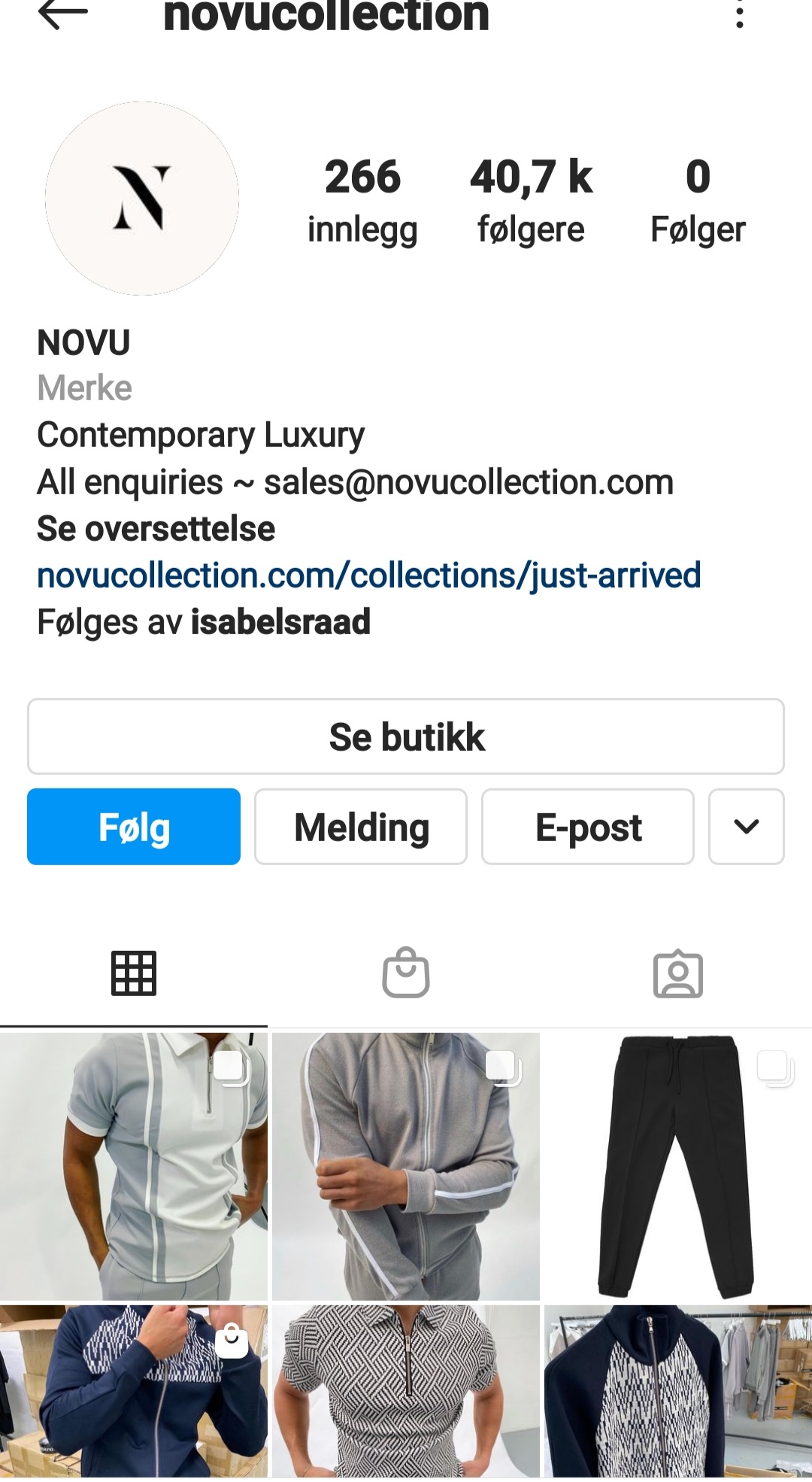
Task: Select the posts grid tab
Action: (134, 973)
